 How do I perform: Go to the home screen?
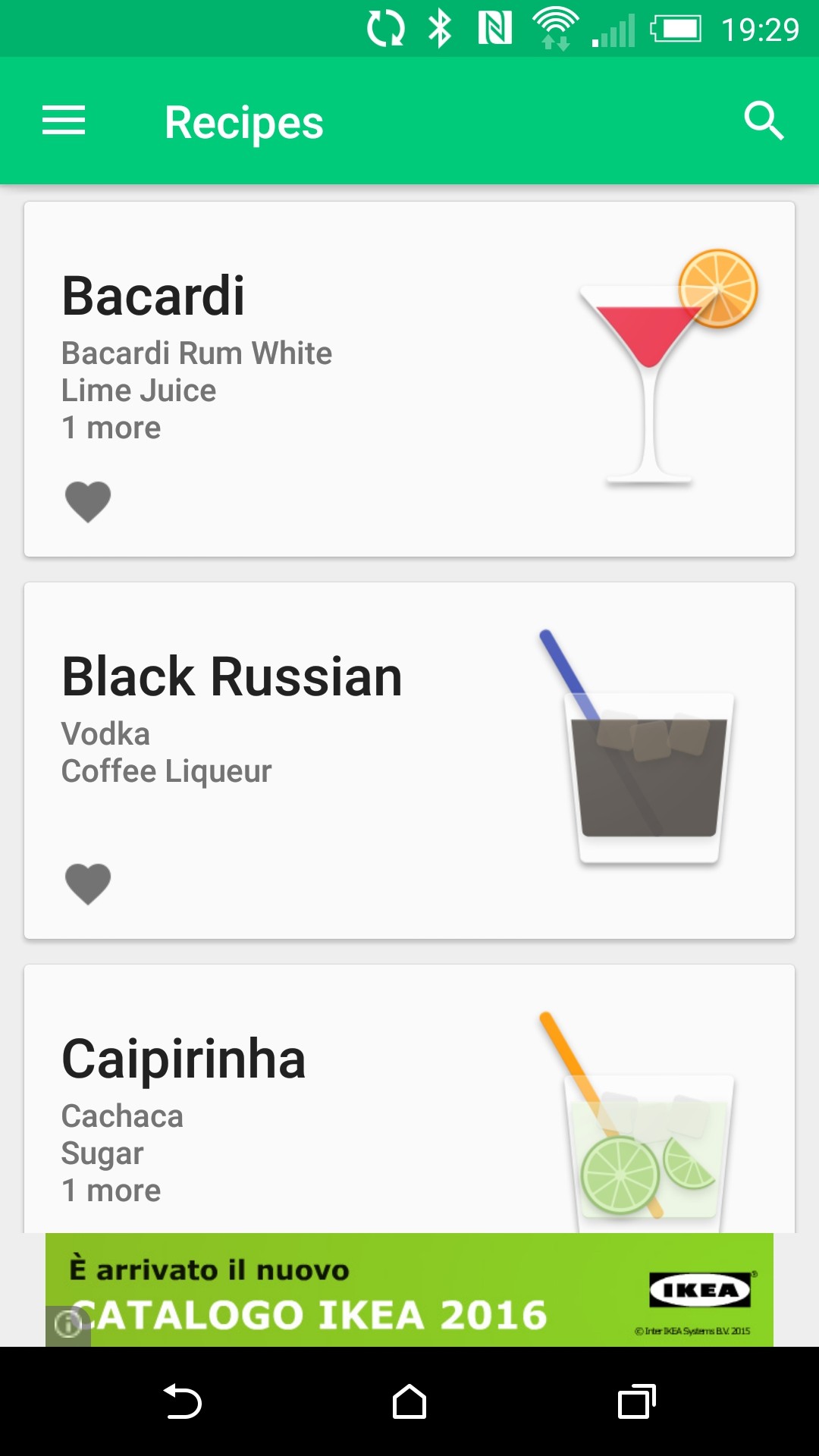click(409, 1401)
